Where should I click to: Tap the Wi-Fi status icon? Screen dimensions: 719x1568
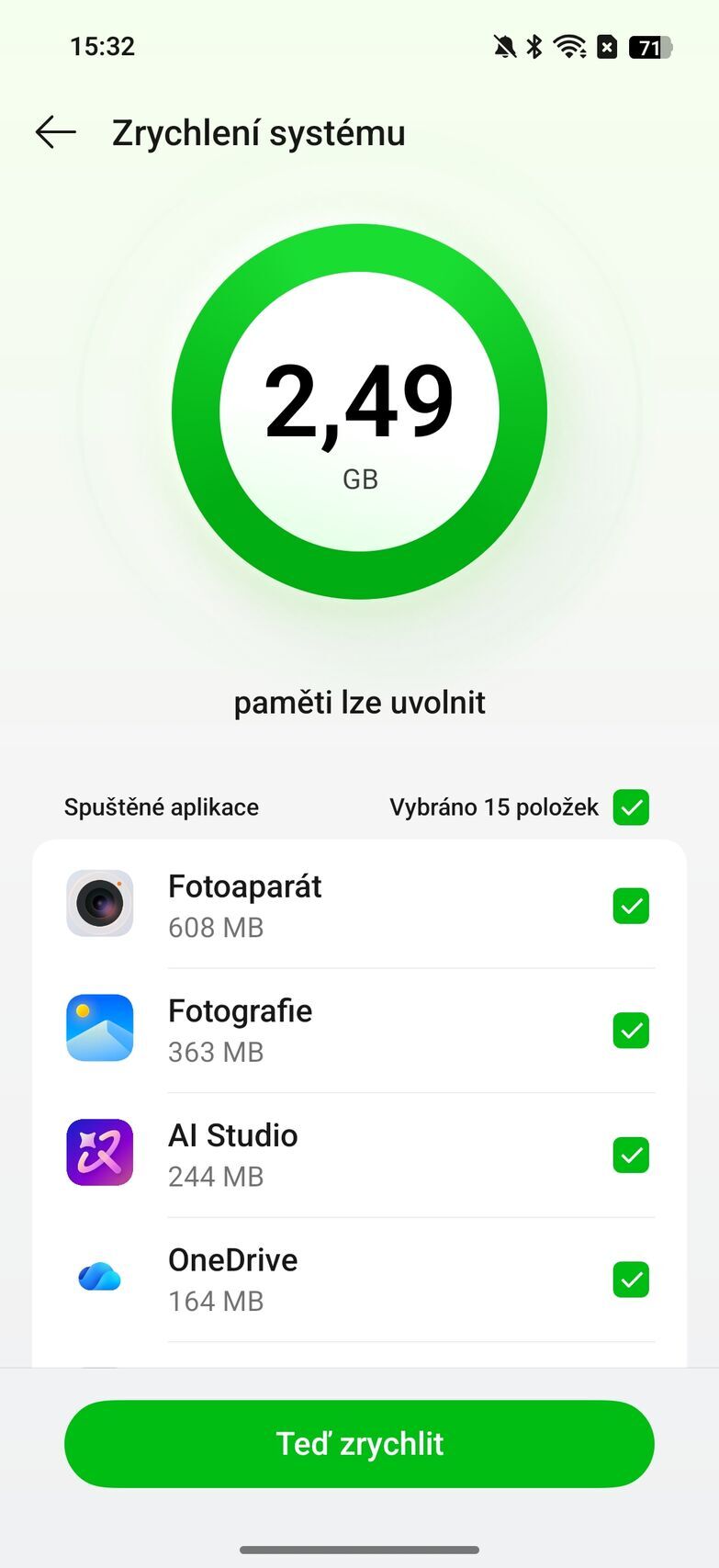coord(570,45)
